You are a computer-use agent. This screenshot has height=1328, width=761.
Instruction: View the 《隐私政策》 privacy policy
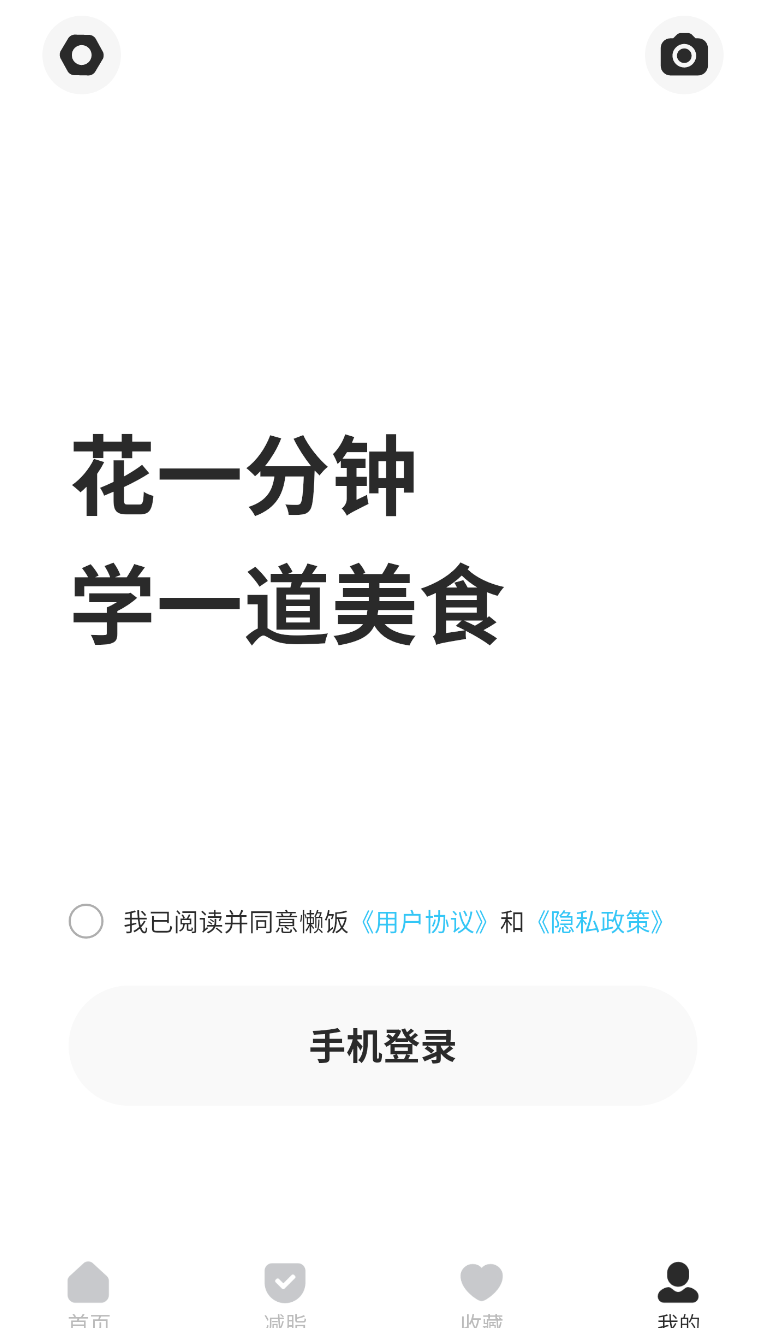[599, 922]
